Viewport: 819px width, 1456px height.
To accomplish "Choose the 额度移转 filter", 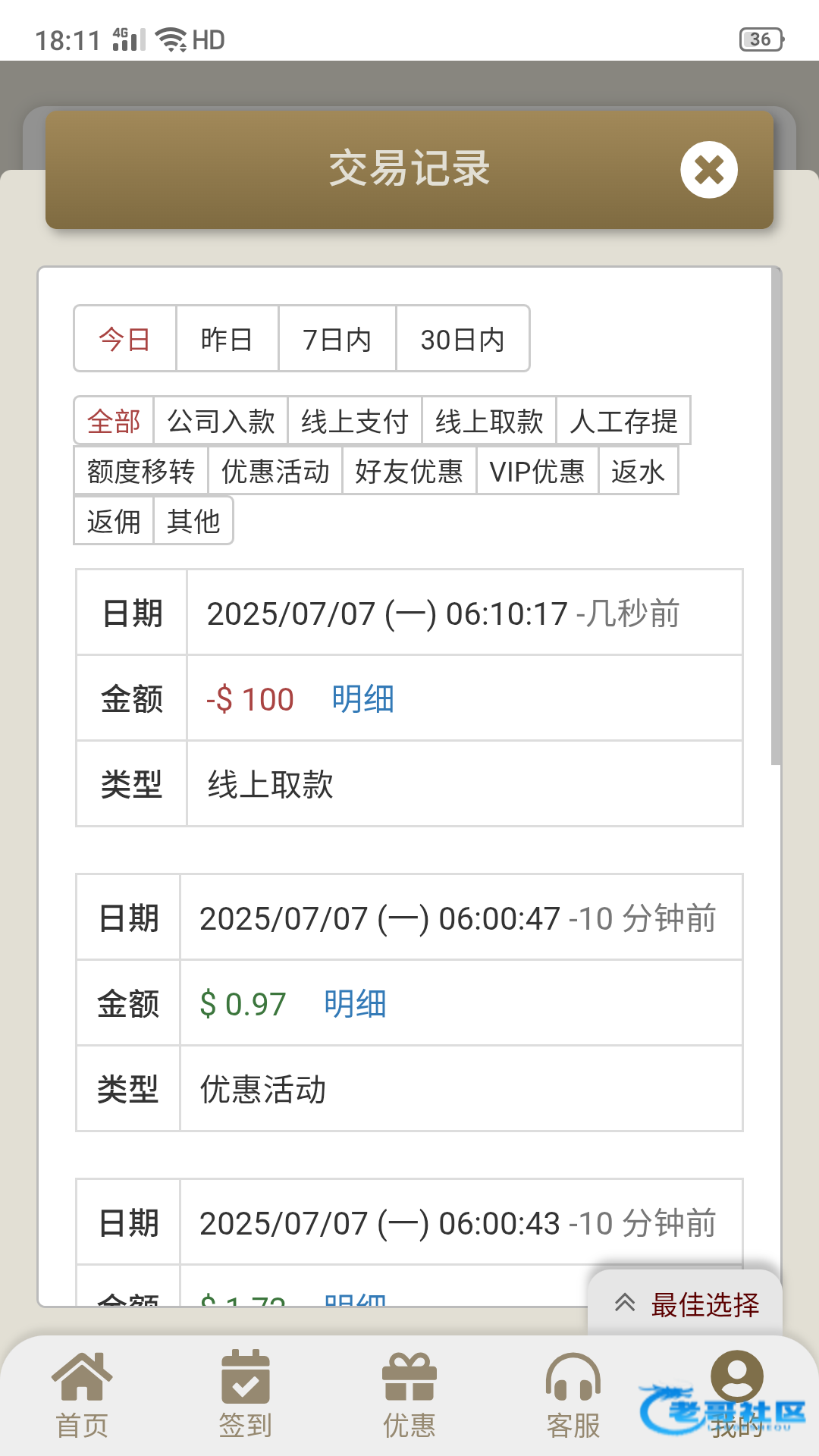I will (x=141, y=471).
